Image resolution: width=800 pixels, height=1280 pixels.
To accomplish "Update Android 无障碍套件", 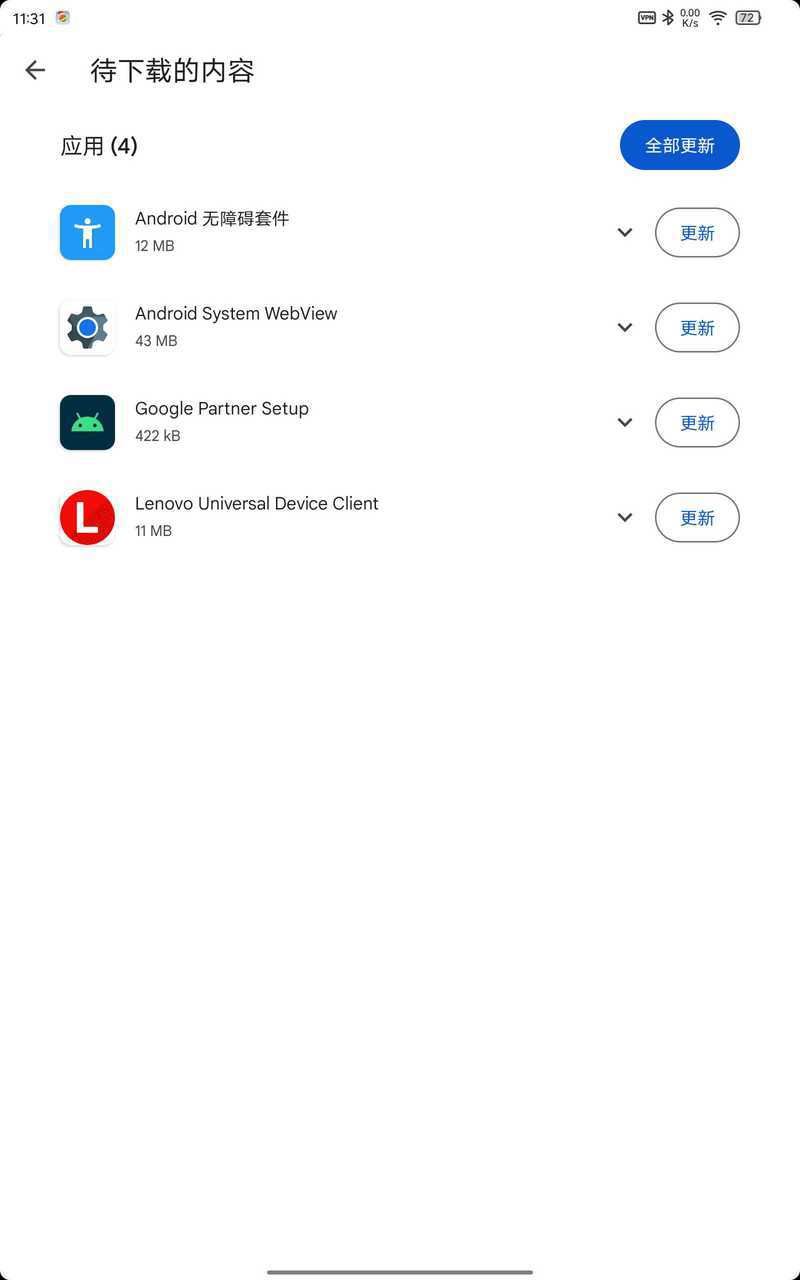I will pos(697,233).
